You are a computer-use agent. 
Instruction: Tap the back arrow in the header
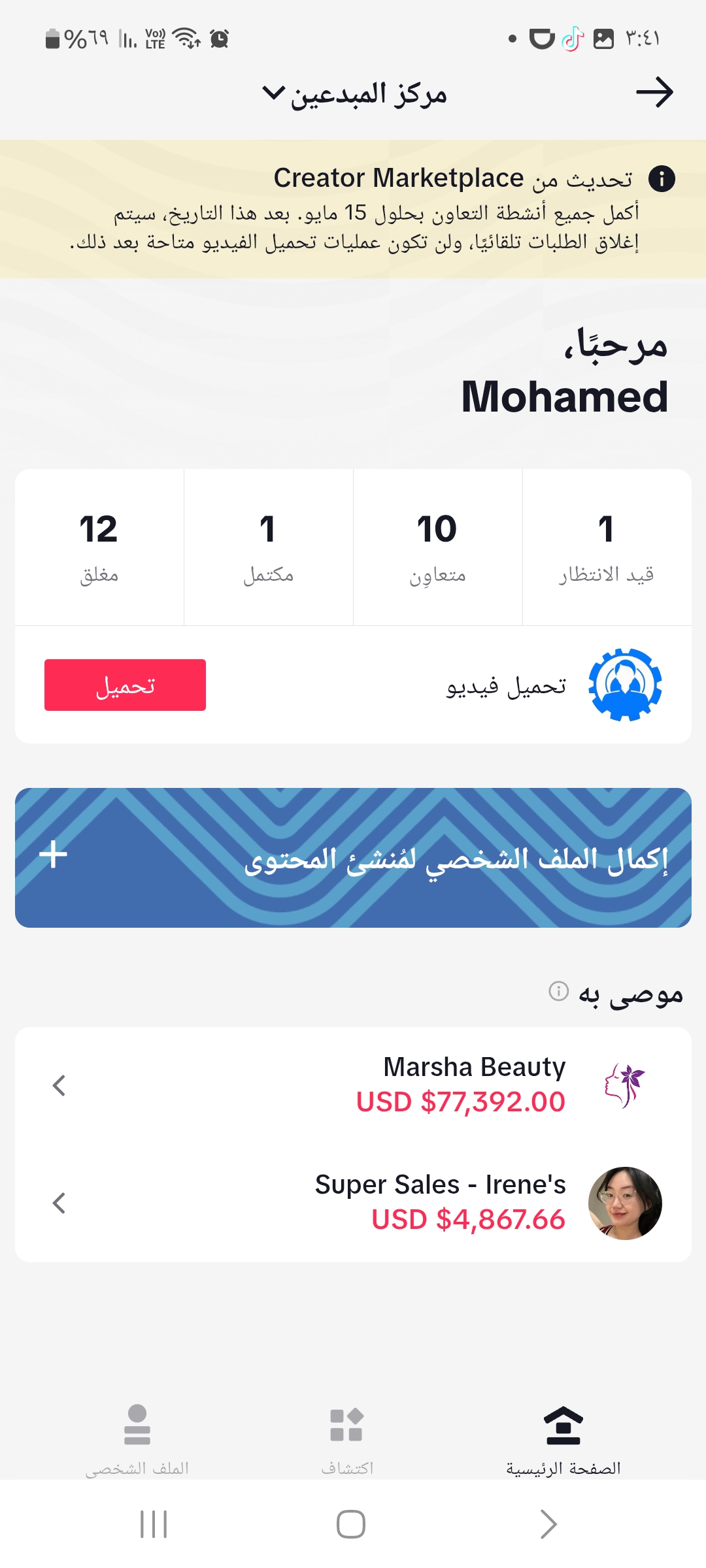(x=654, y=92)
